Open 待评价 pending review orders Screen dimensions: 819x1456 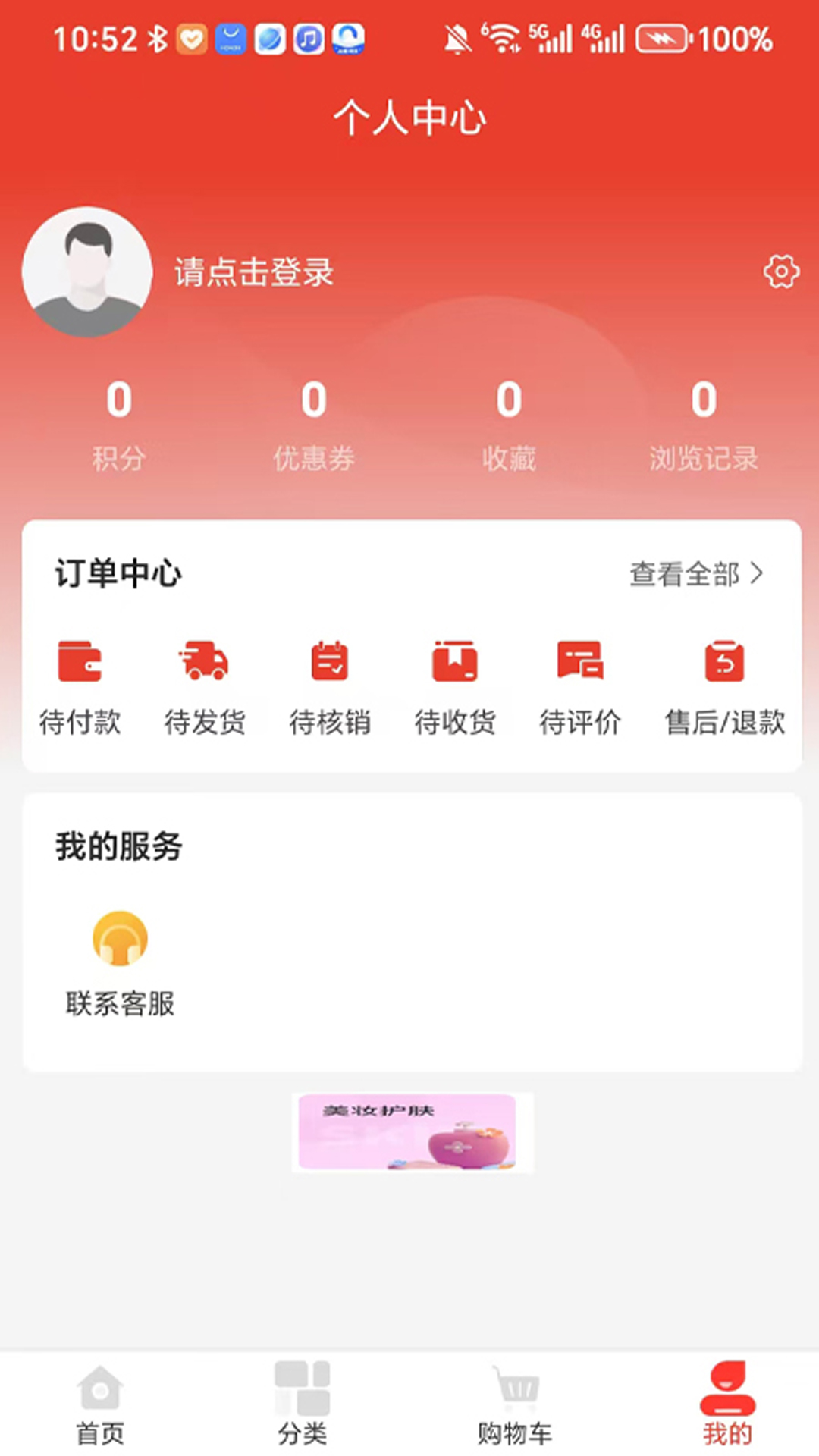579,682
